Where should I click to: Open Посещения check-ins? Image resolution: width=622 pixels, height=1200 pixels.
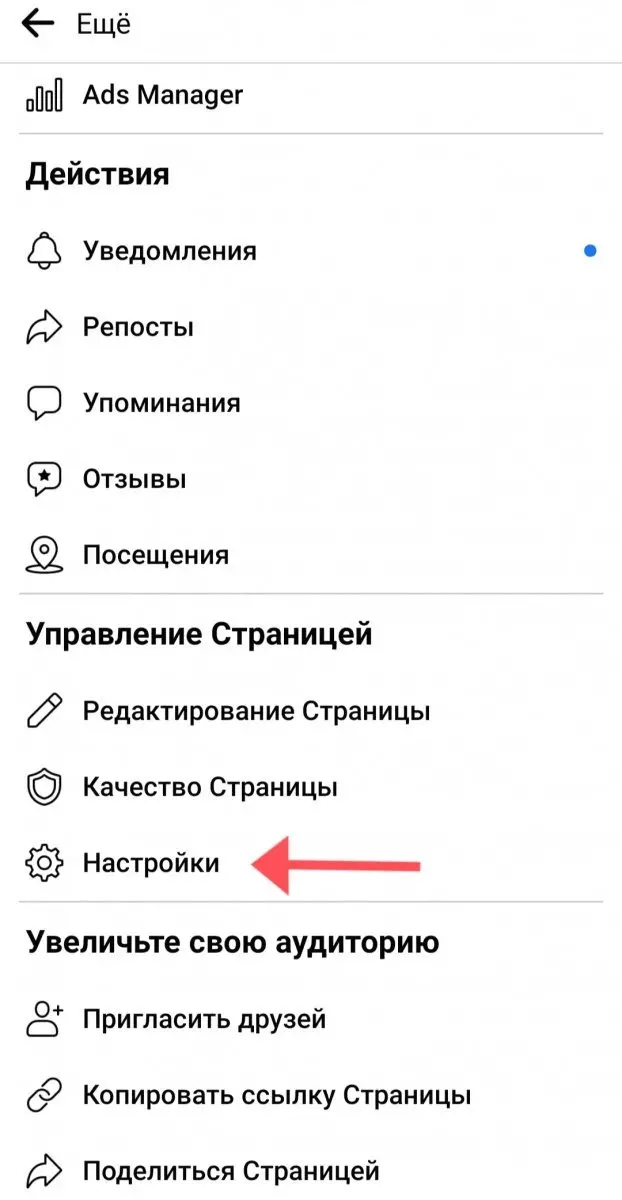(155, 555)
